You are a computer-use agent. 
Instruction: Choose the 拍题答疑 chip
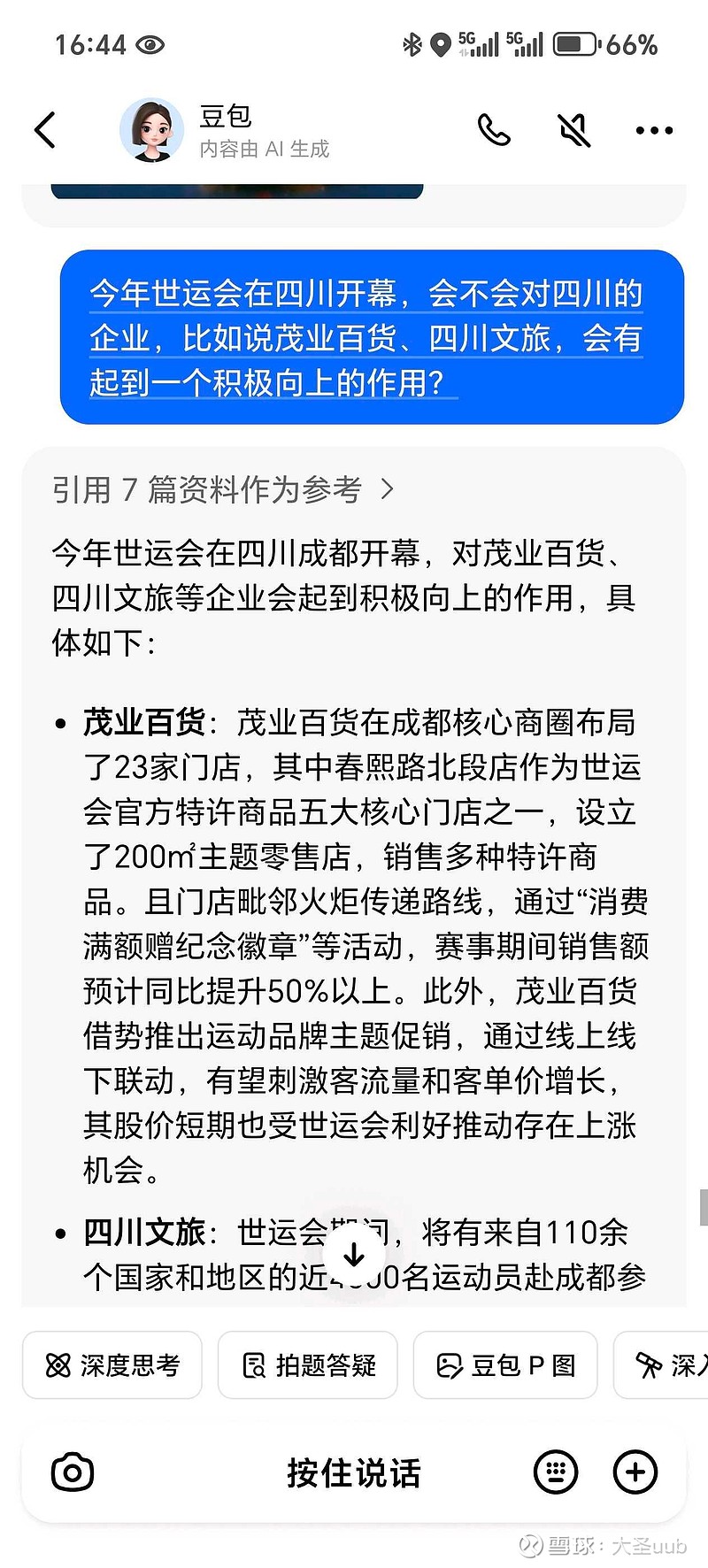coord(308,1365)
